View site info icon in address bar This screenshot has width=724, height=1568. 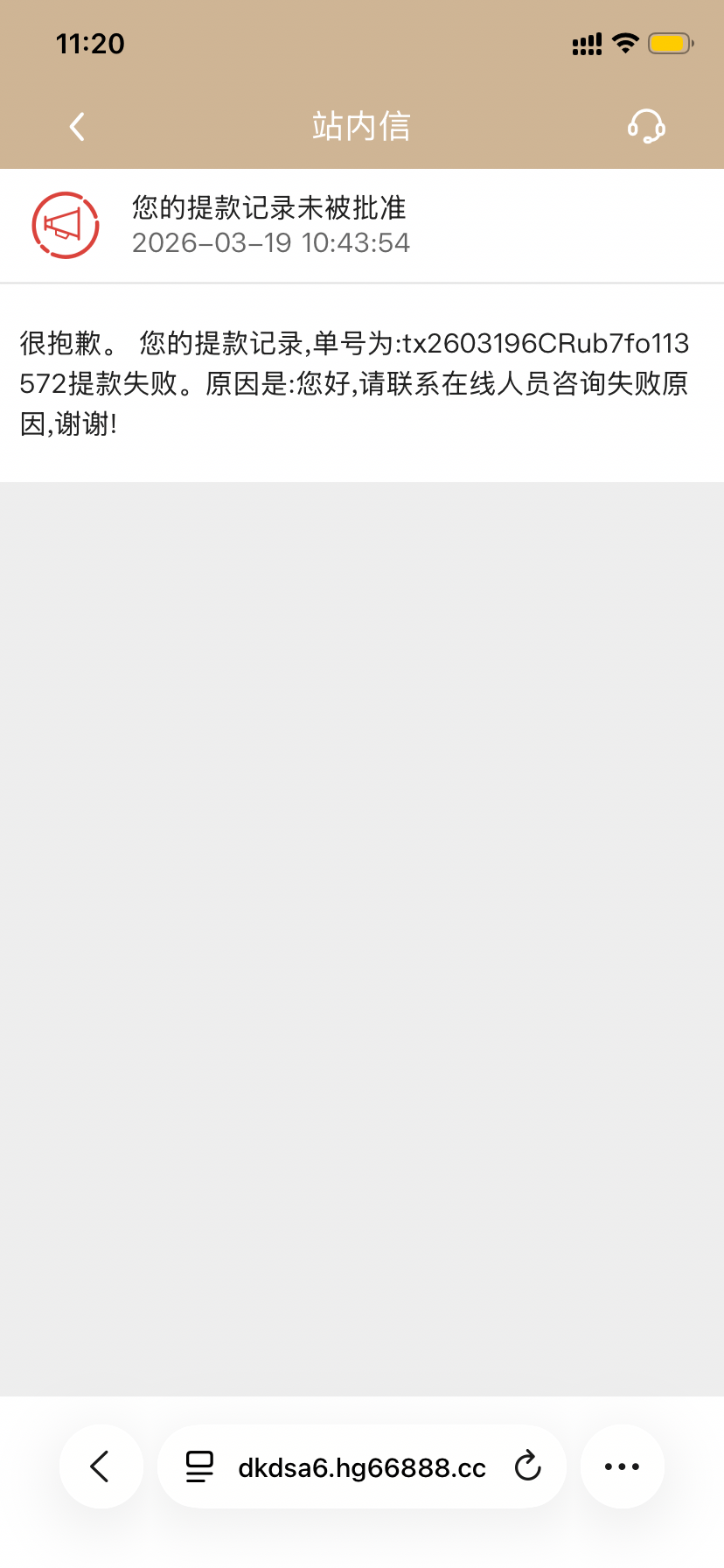200,1466
